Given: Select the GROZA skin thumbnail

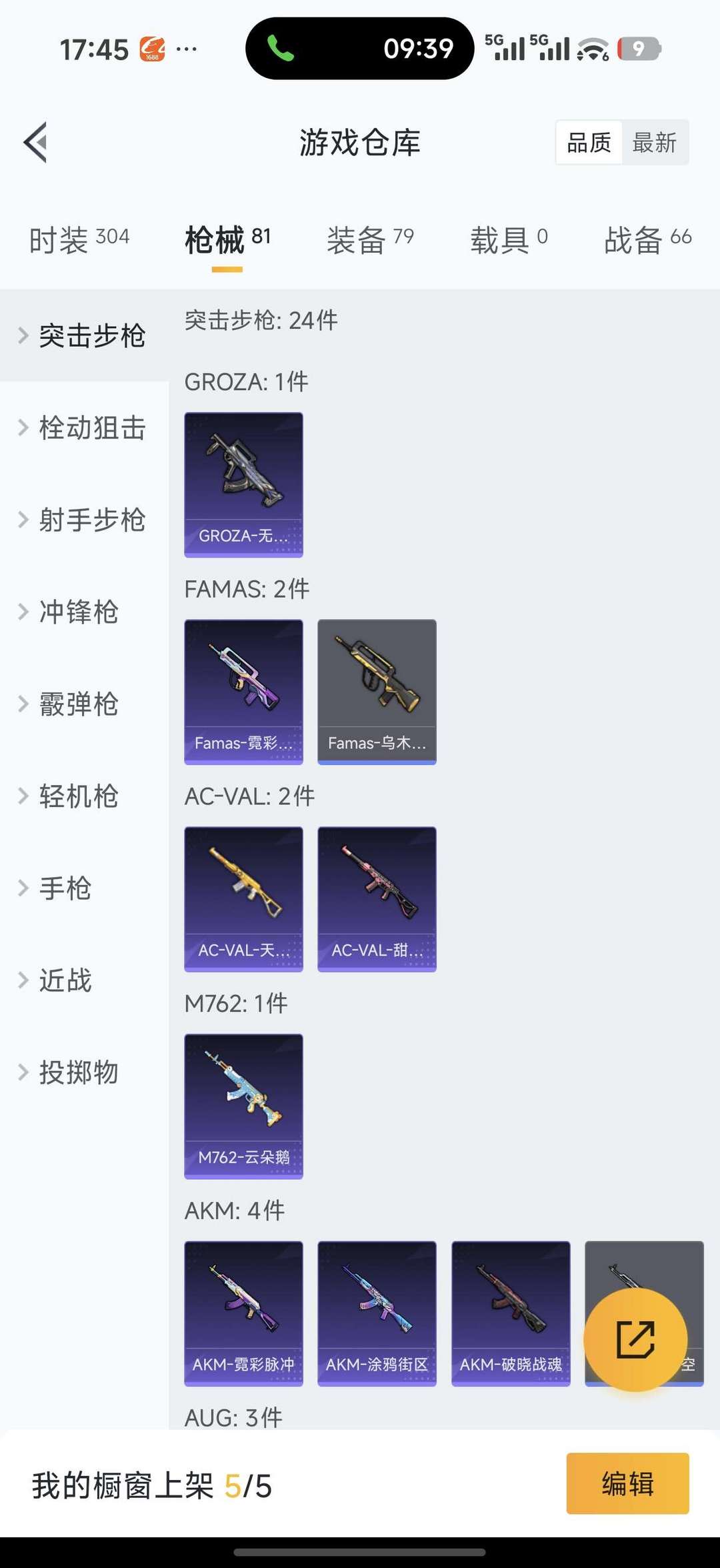Looking at the screenshot, I should pyautogui.click(x=243, y=484).
